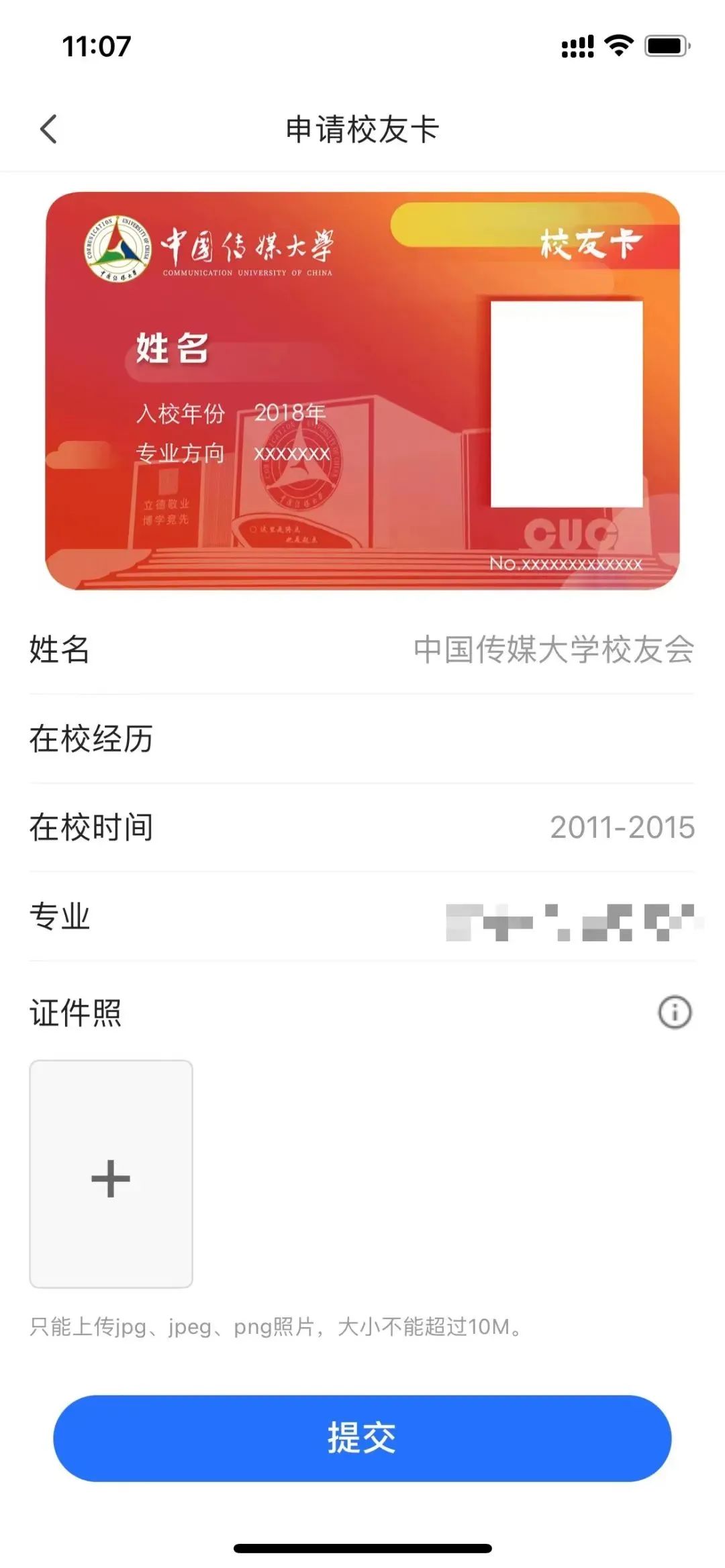Go back from the 申请校友卡 page
Image resolution: width=725 pixels, height=1568 pixels.
click(48, 129)
